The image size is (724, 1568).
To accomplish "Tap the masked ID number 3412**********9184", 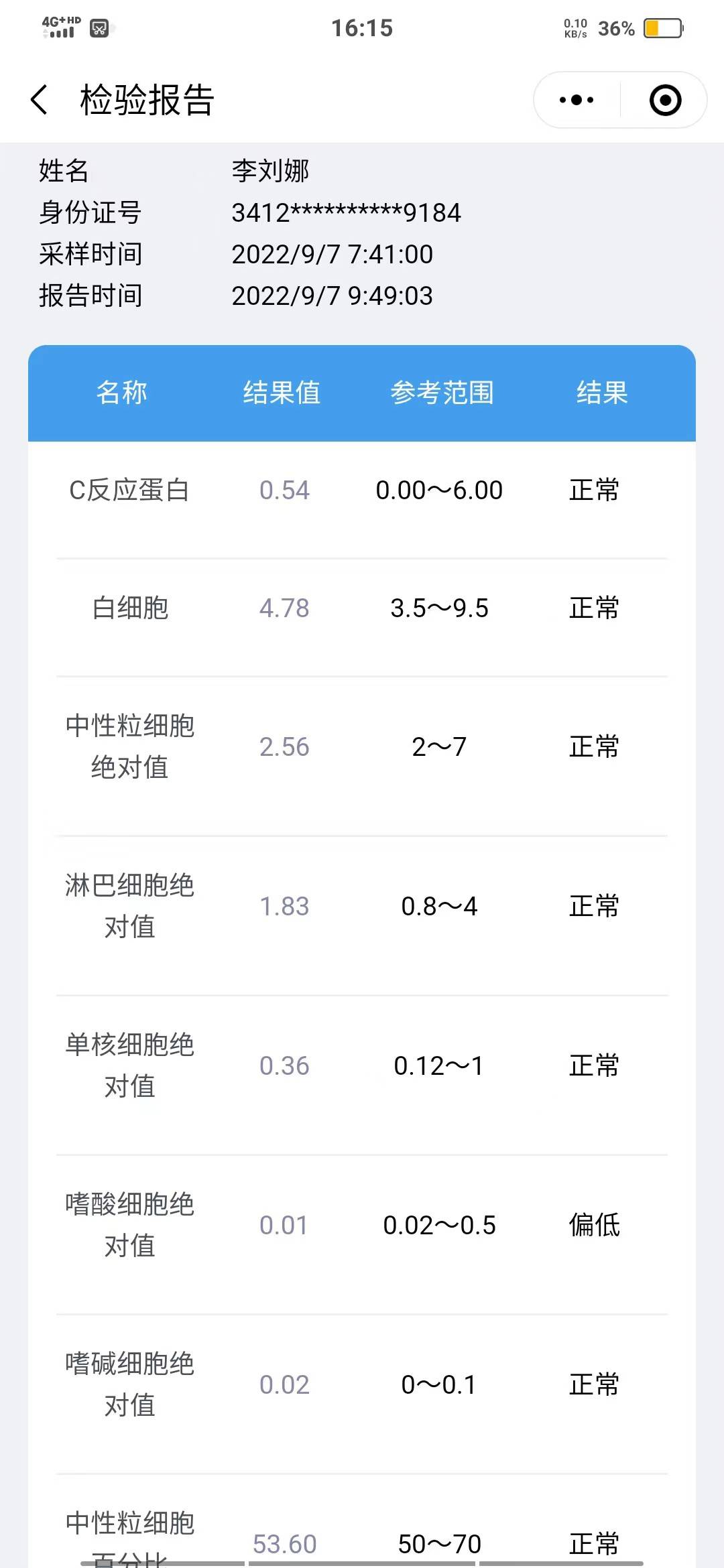I will click(345, 213).
